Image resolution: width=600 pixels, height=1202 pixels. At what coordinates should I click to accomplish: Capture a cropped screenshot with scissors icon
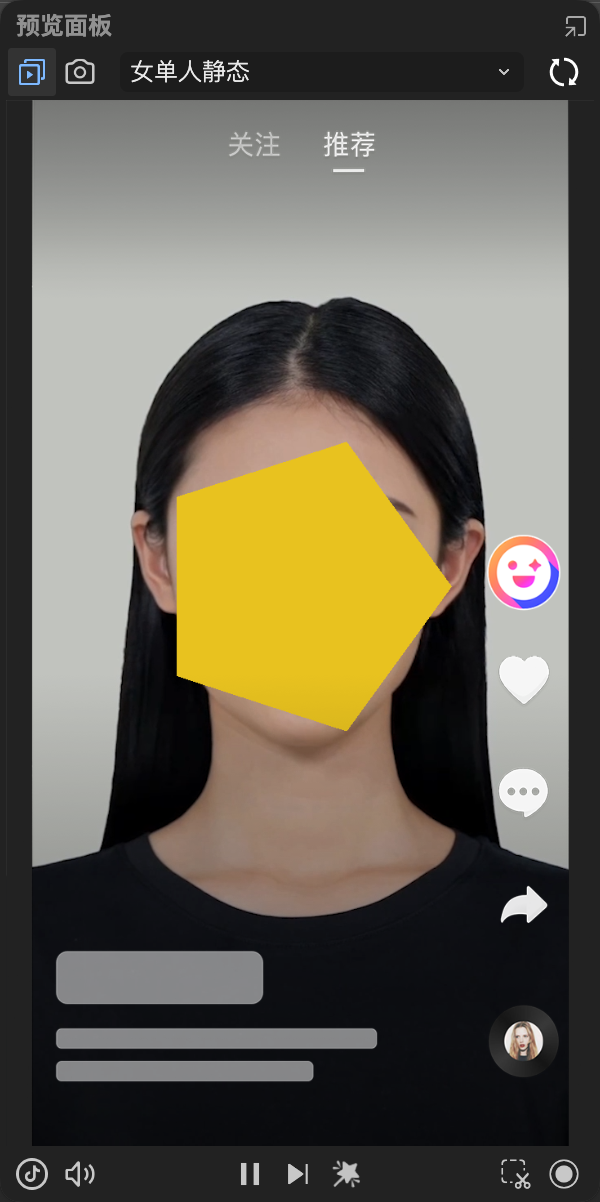tap(515, 1173)
